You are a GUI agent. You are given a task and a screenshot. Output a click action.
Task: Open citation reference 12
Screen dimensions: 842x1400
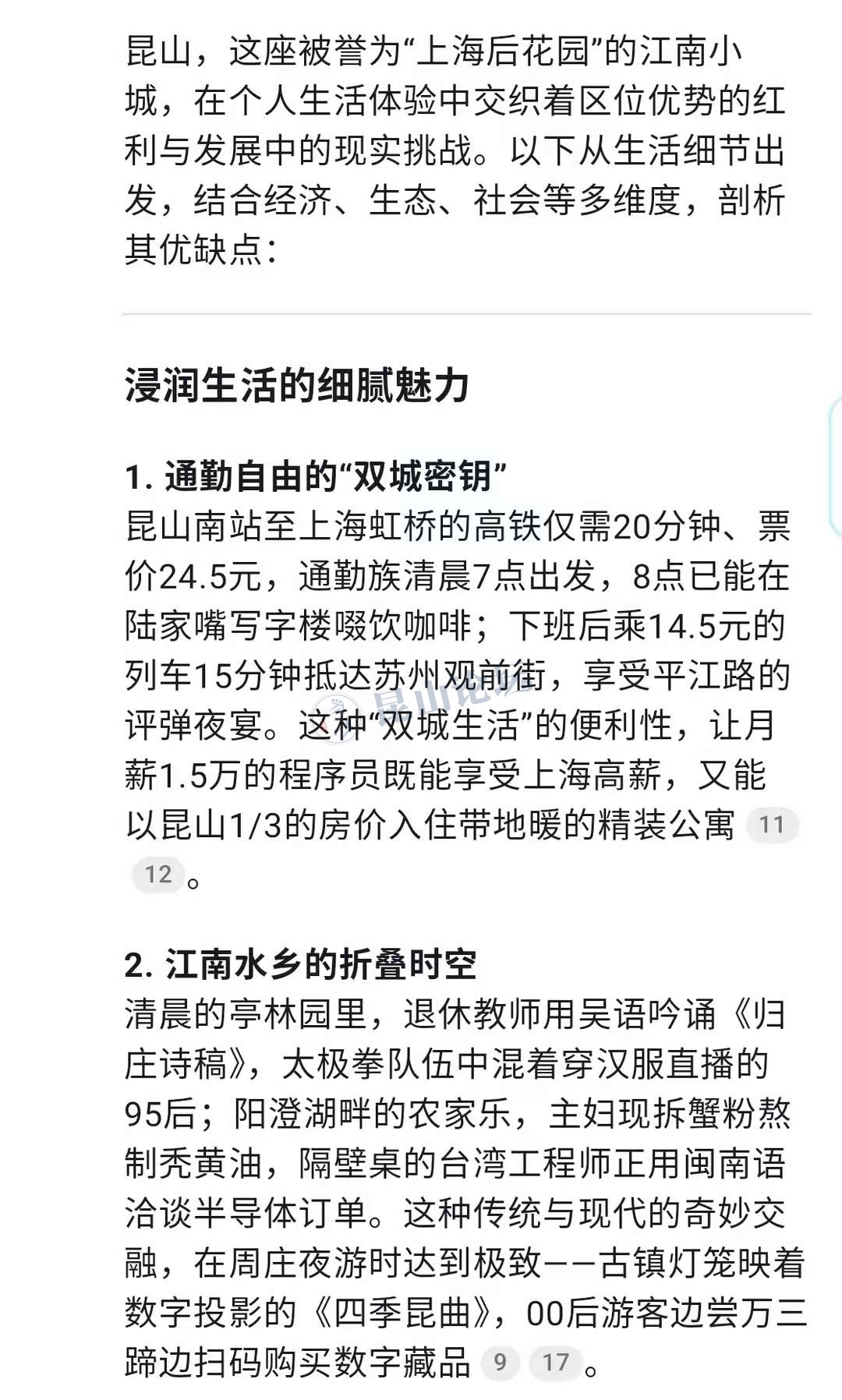pos(158,874)
